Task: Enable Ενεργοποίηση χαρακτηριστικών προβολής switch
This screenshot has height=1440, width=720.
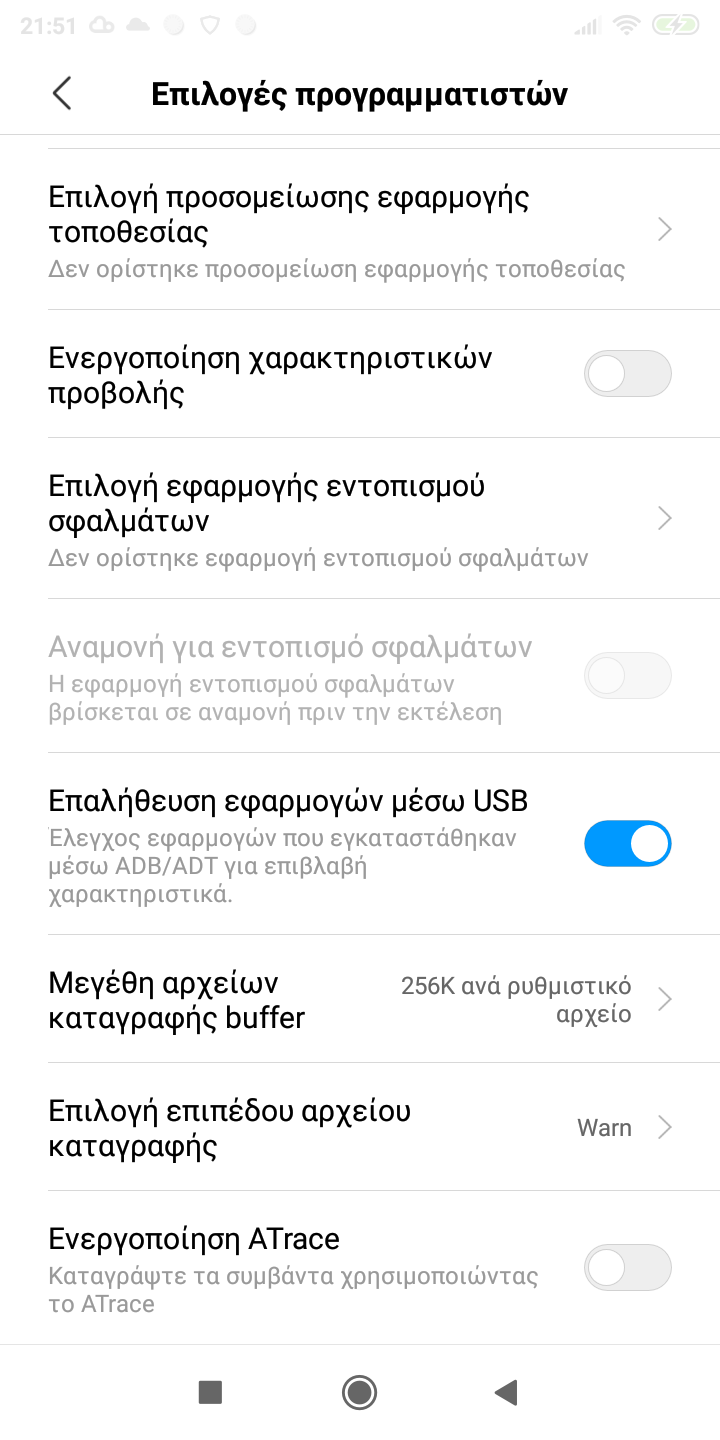Action: [627, 375]
